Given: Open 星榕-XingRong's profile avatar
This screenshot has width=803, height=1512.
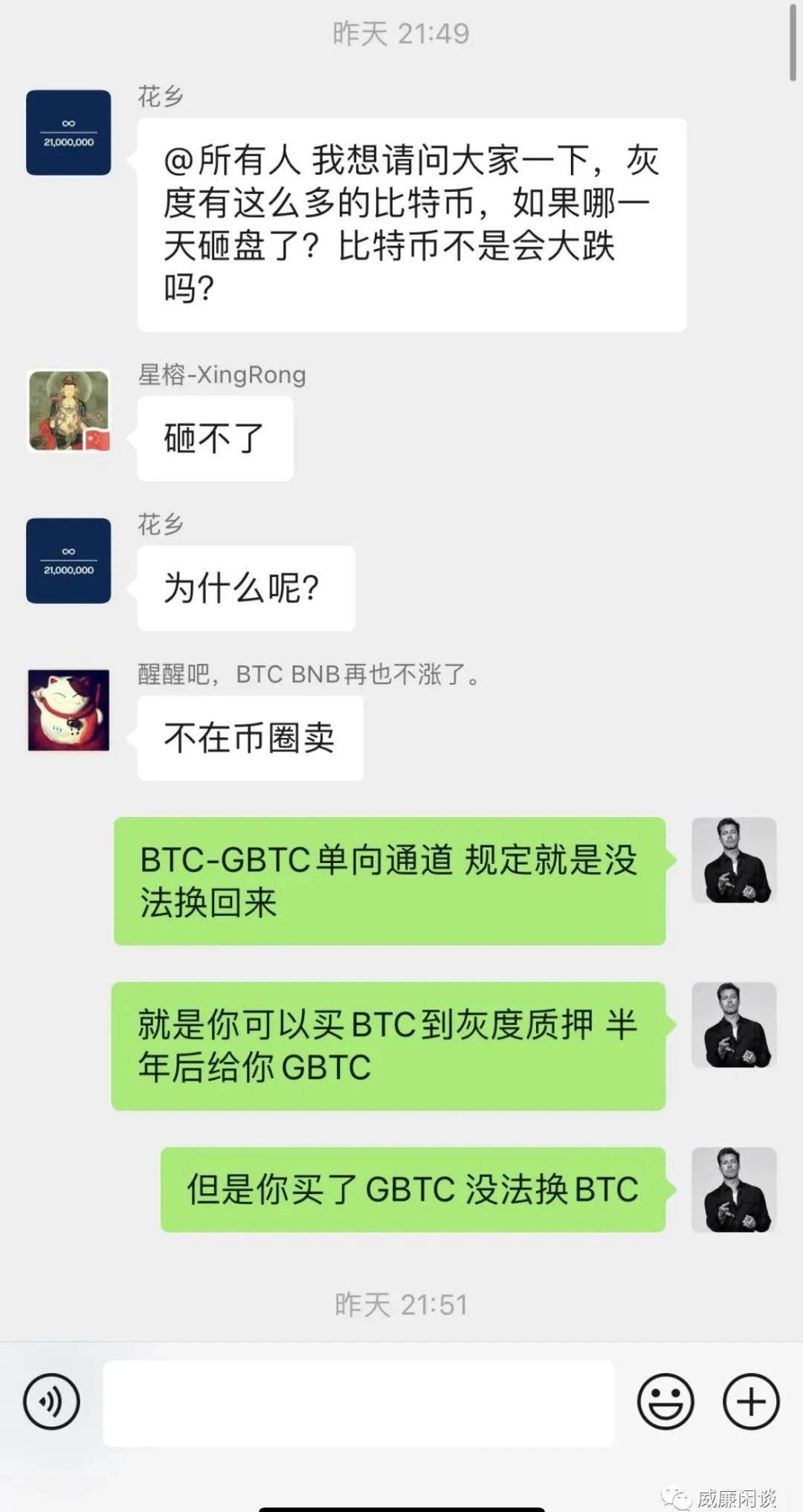Looking at the screenshot, I should 68,411.
